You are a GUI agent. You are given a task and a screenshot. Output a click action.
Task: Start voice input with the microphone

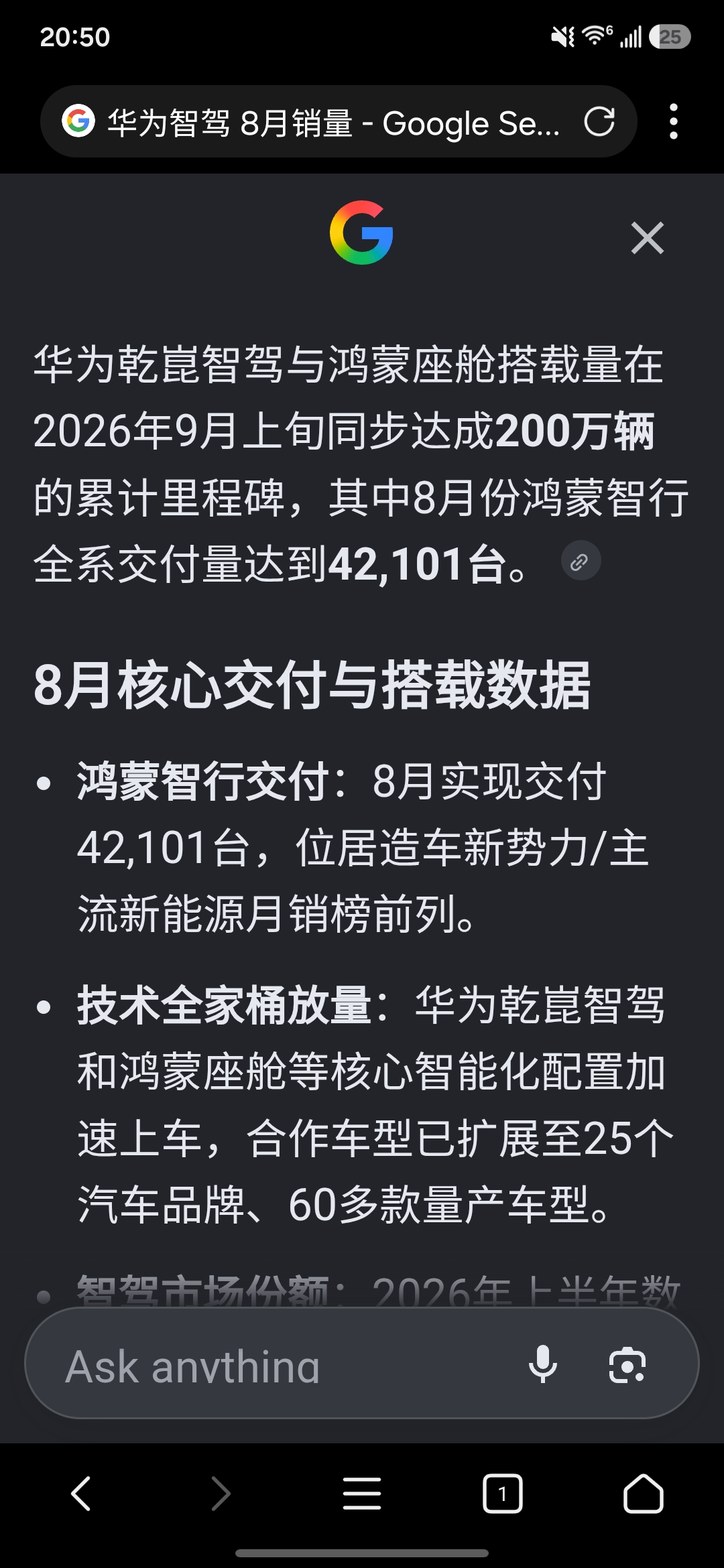pos(542,1365)
